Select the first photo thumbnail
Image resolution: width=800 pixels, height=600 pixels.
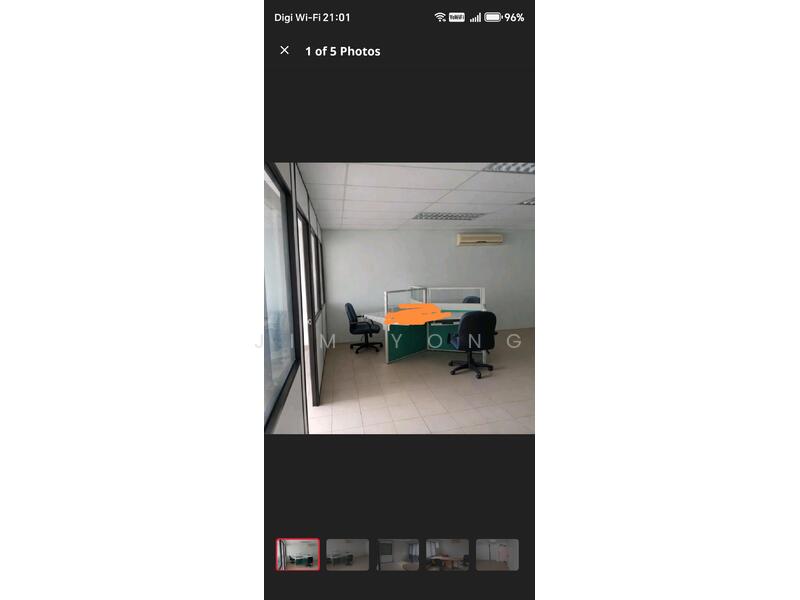(298, 555)
